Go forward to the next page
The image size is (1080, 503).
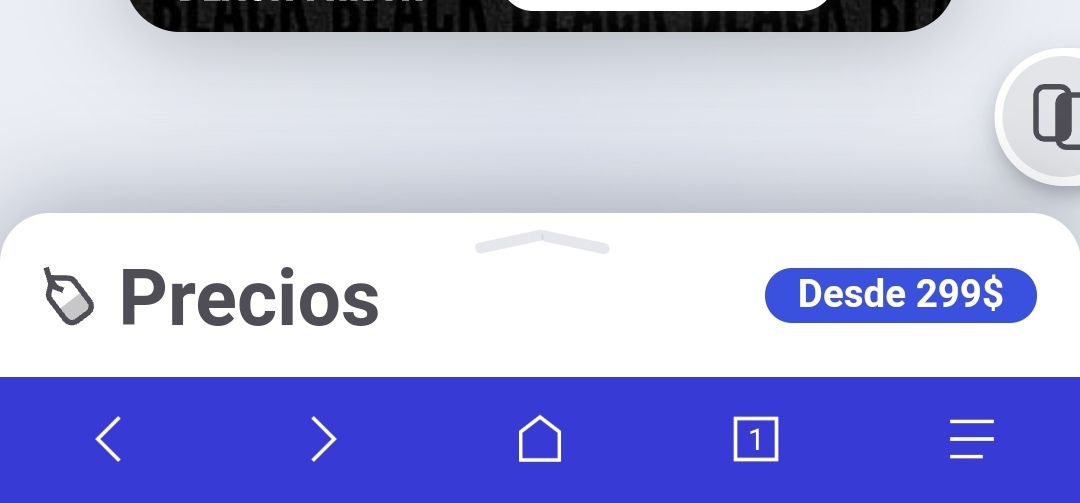(x=323, y=439)
